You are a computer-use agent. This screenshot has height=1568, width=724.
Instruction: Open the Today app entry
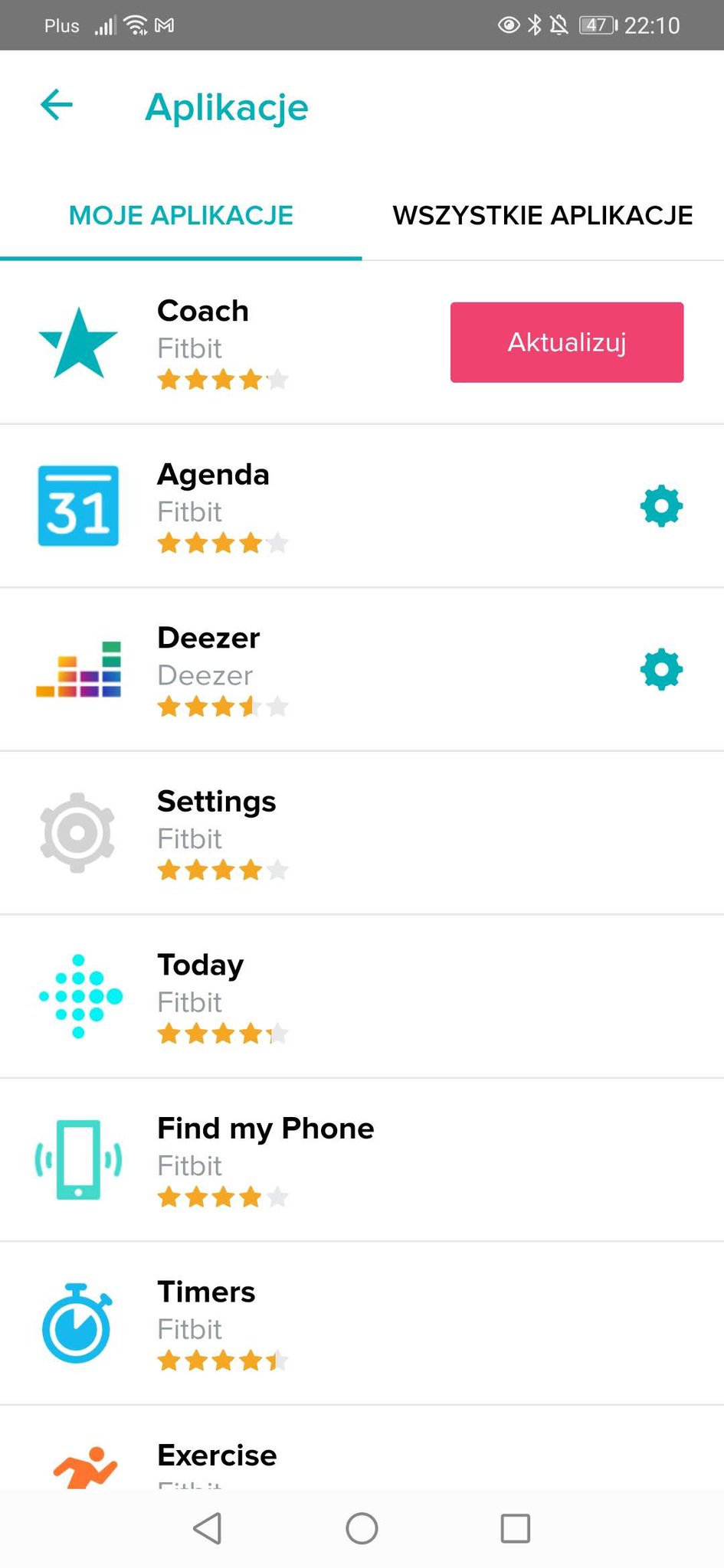[362, 997]
